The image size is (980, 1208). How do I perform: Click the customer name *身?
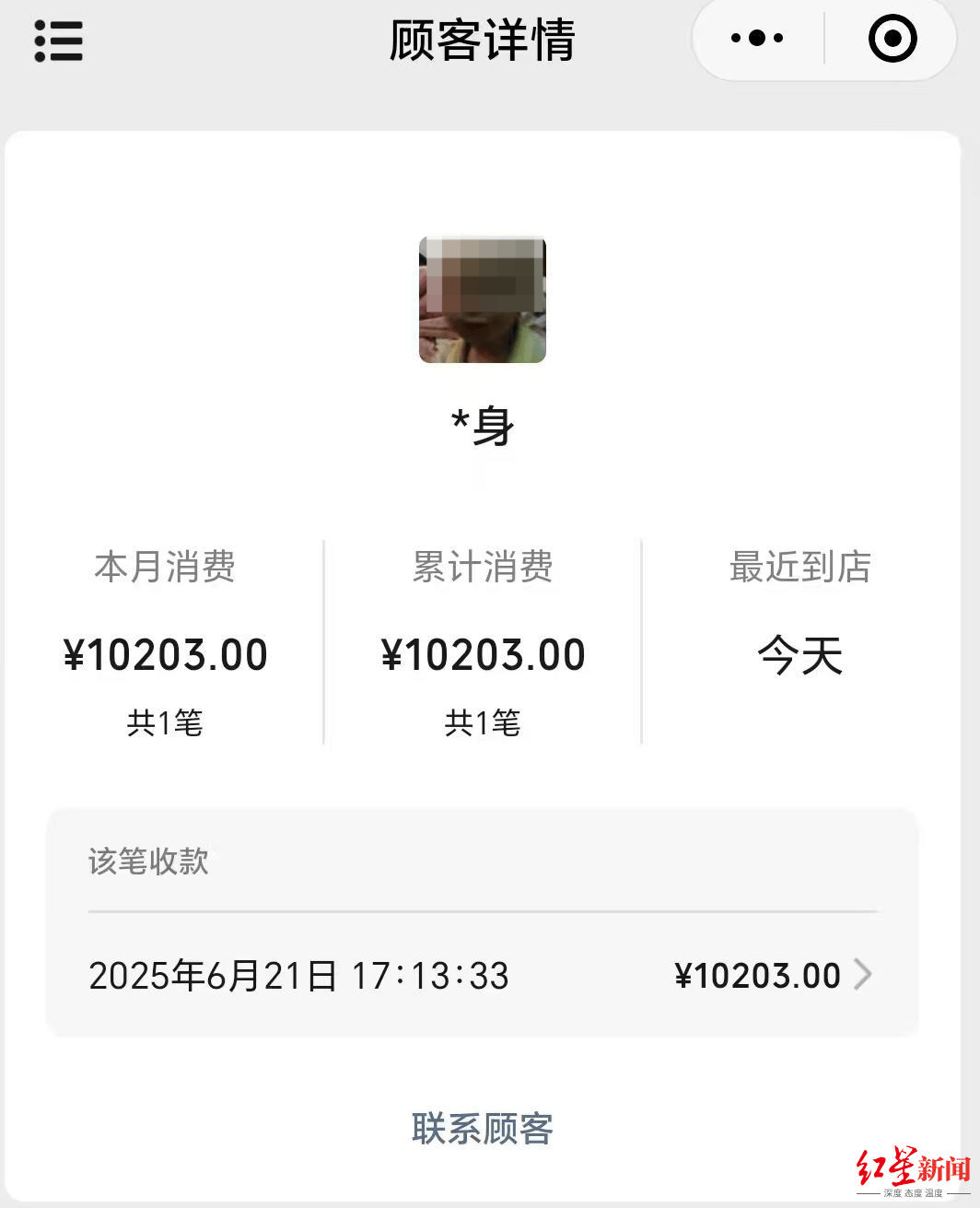click(x=482, y=427)
